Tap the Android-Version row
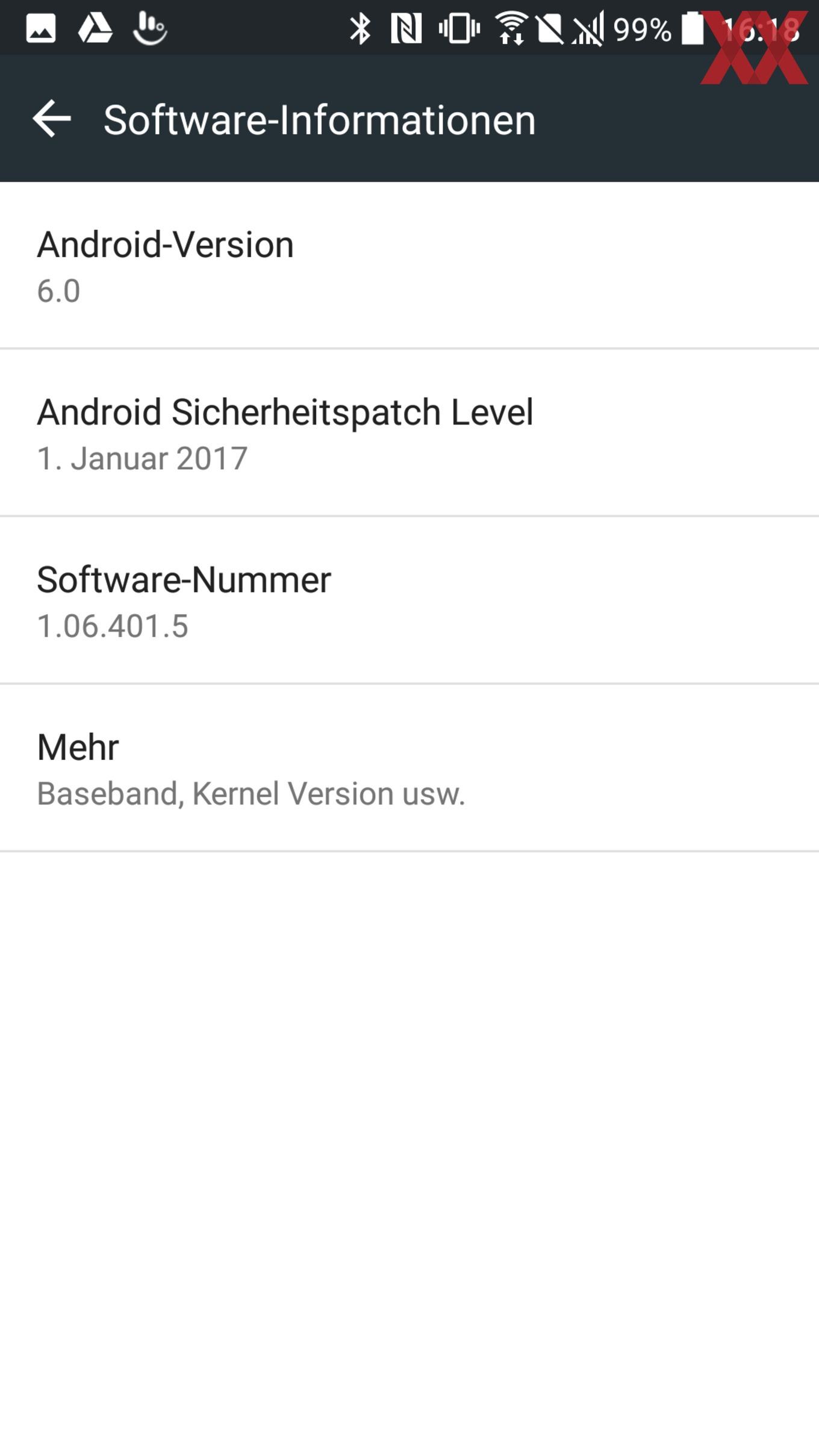The image size is (819, 1456). [409, 266]
